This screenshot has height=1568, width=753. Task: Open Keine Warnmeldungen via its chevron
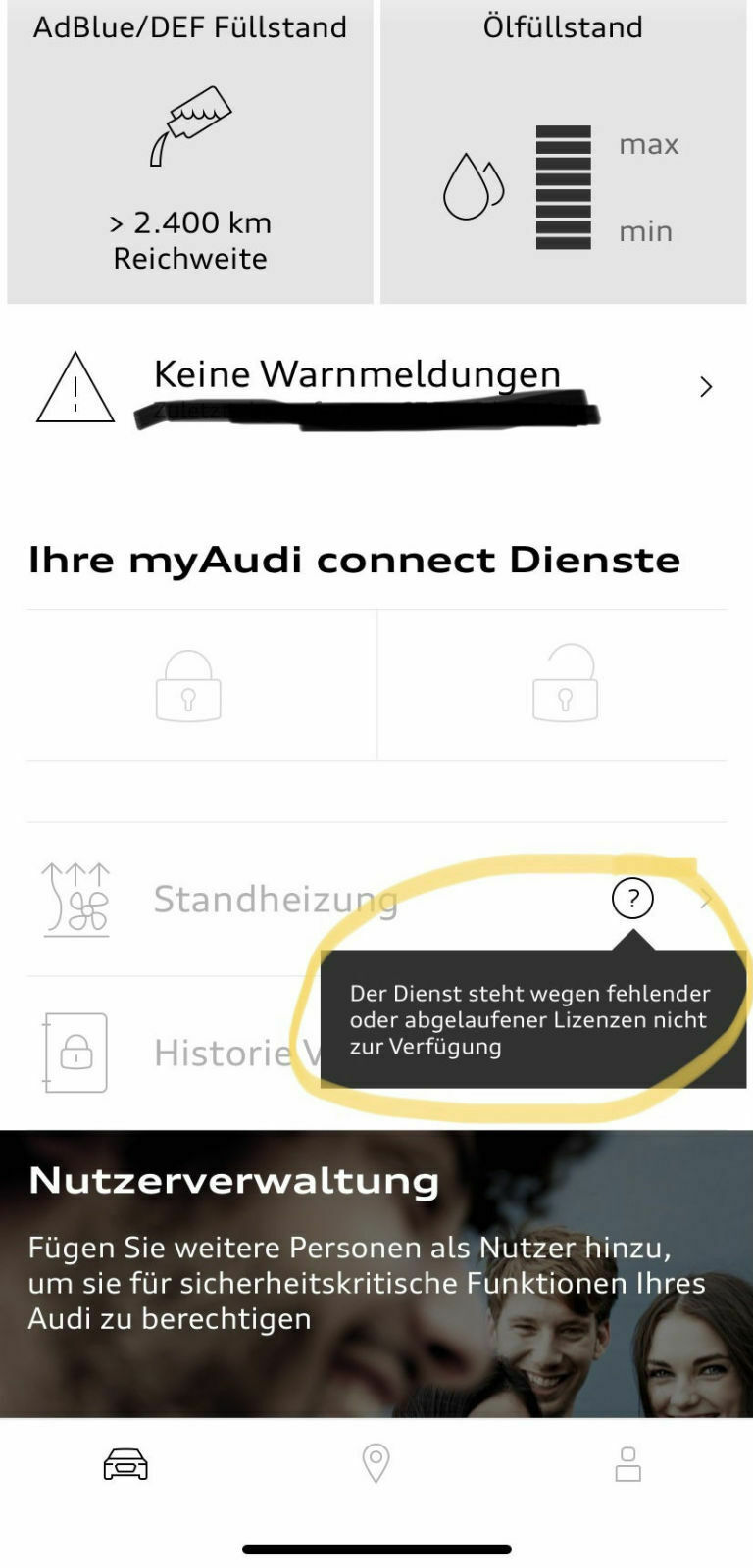705,386
